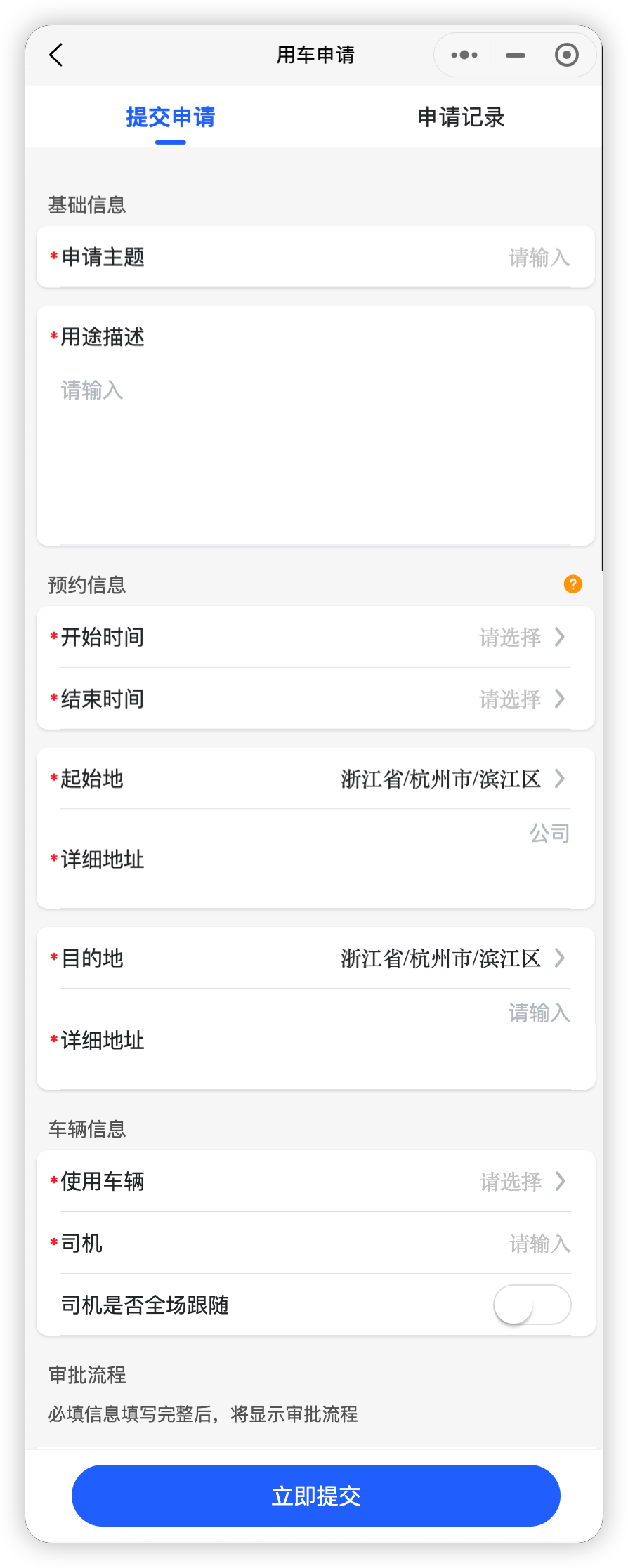The image size is (628, 1568).
Task: Tap the minimize dash in the capsule
Action: pyautogui.click(x=514, y=54)
